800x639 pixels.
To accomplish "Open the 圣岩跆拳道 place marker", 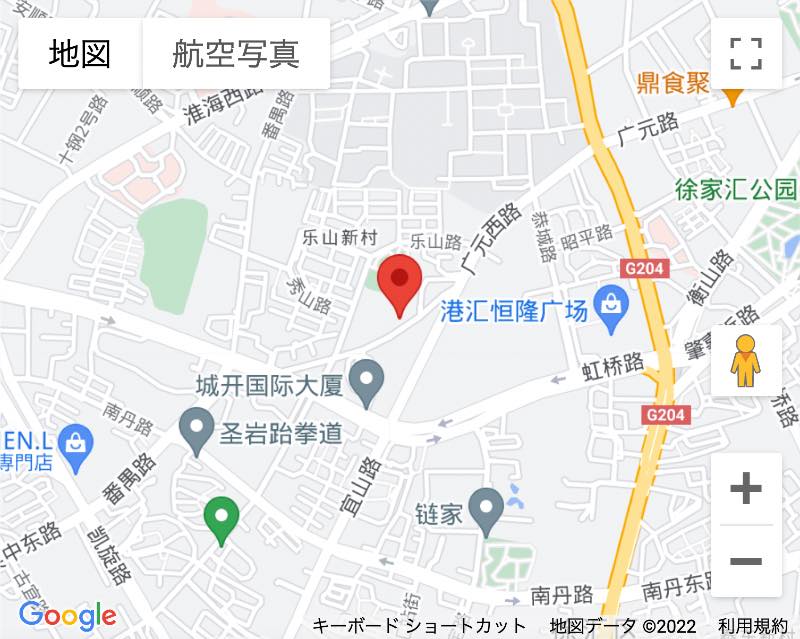I will (x=196, y=432).
